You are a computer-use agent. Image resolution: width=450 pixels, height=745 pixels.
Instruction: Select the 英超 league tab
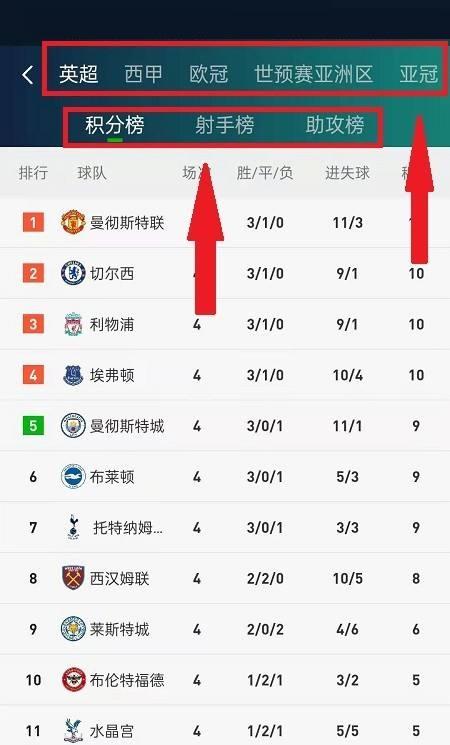click(79, 74)
